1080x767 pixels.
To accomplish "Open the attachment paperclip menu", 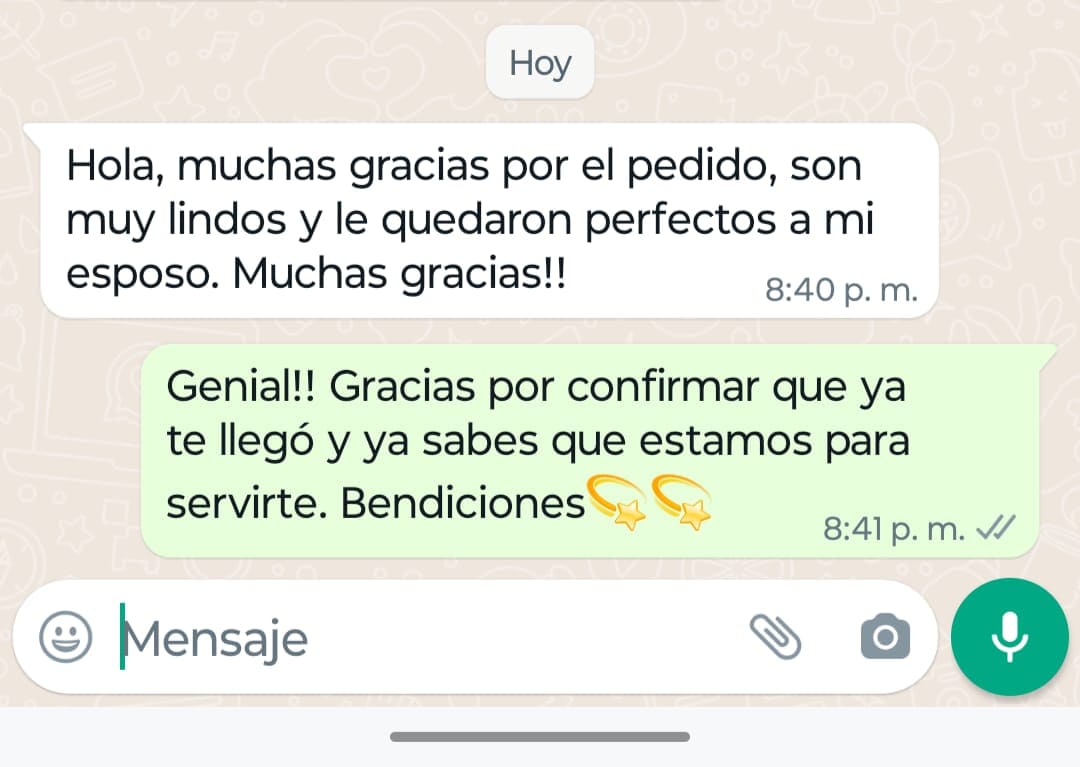I will [x=775, y=637].
